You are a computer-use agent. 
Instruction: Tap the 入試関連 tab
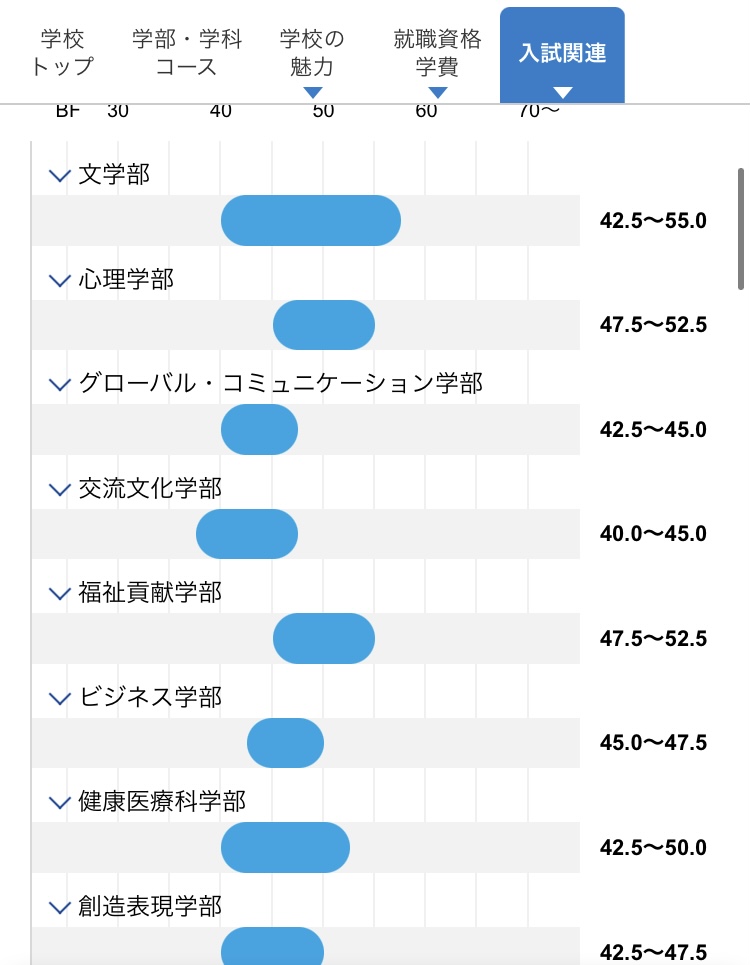[x=562, y=53]
